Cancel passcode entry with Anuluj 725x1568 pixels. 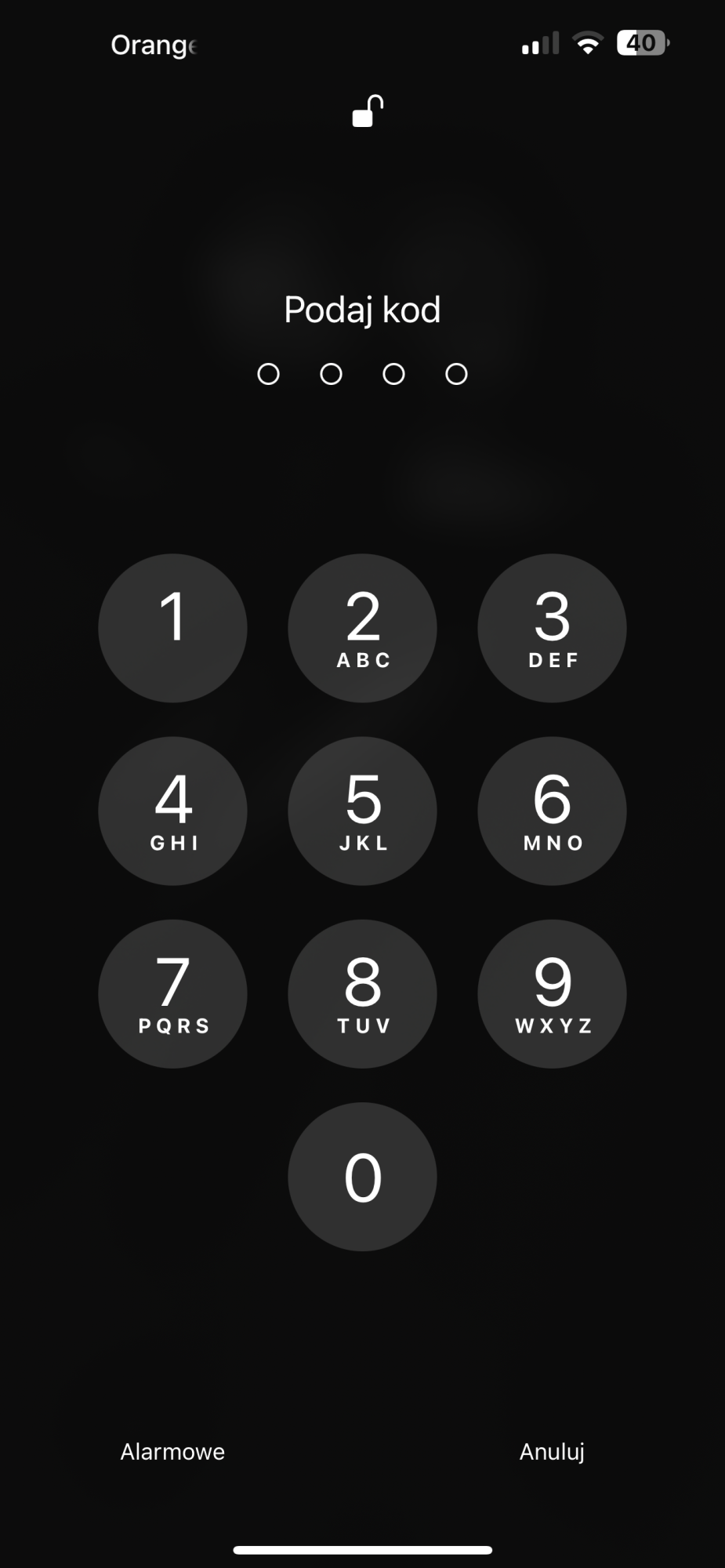[552, 1452]
